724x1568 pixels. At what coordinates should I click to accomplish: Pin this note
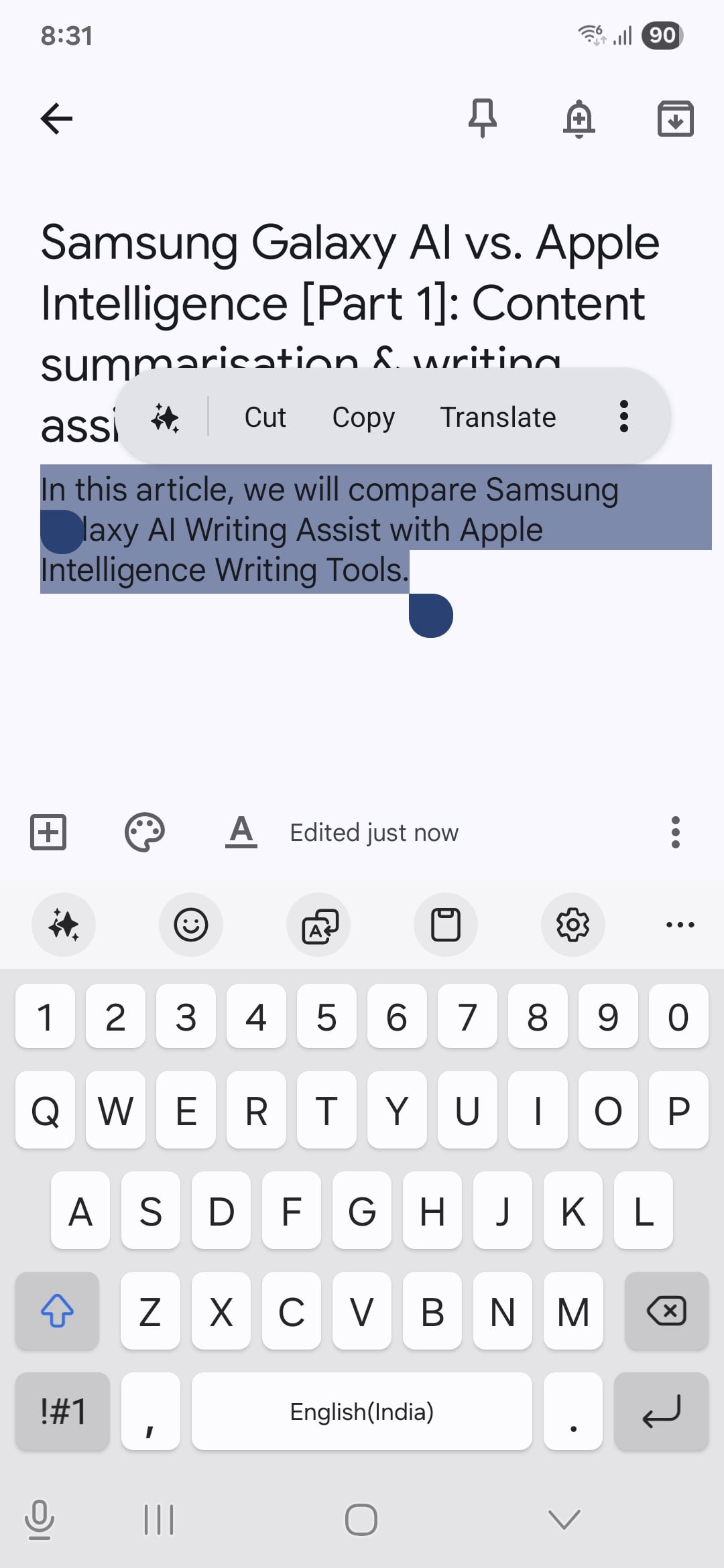482,119
